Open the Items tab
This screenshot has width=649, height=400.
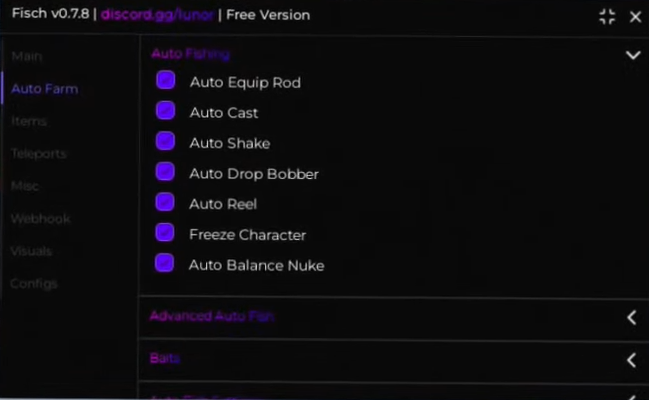29,121
